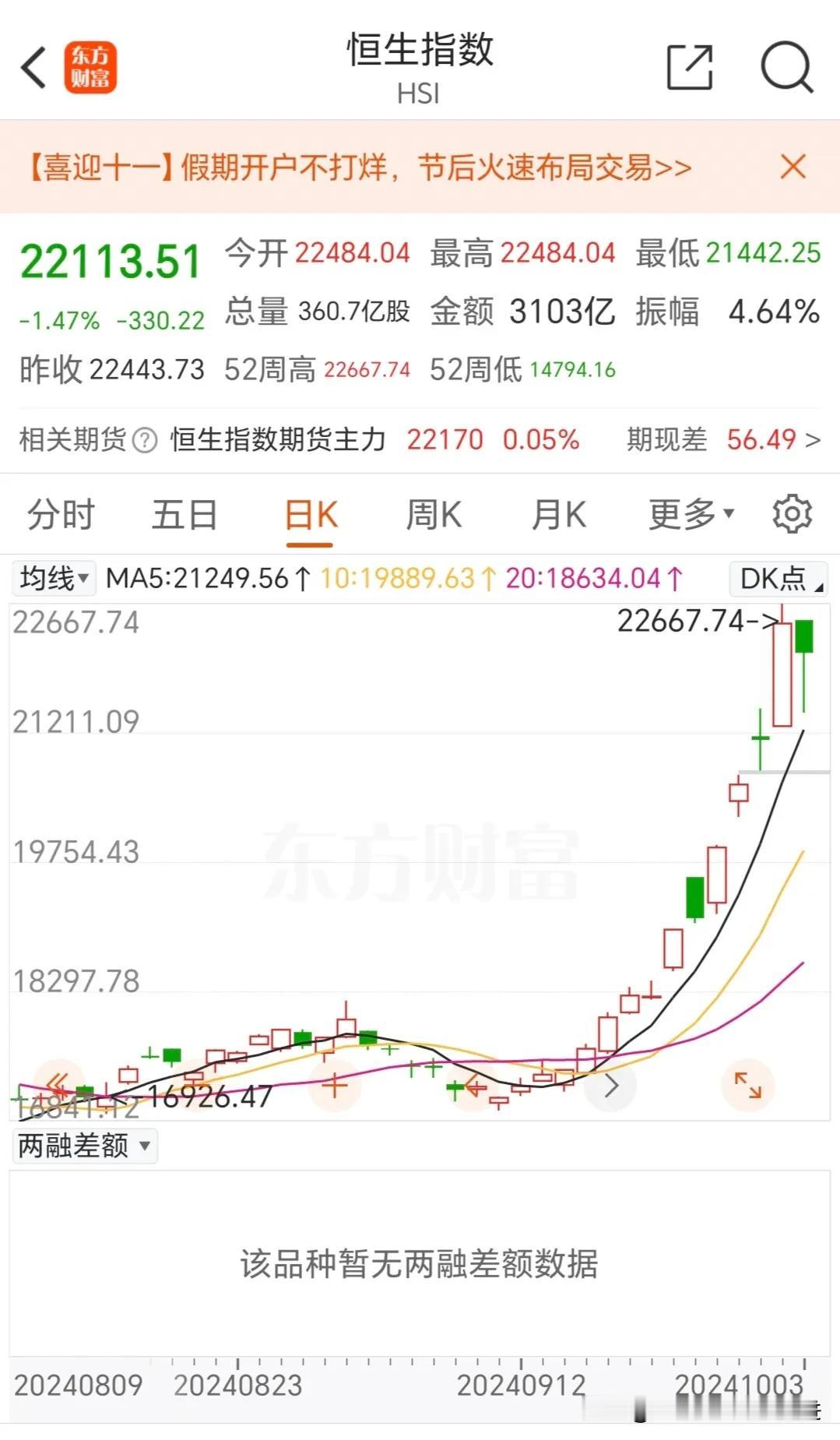
Task: Expand the chart to full screen
Action: [x=747, y=1084]
